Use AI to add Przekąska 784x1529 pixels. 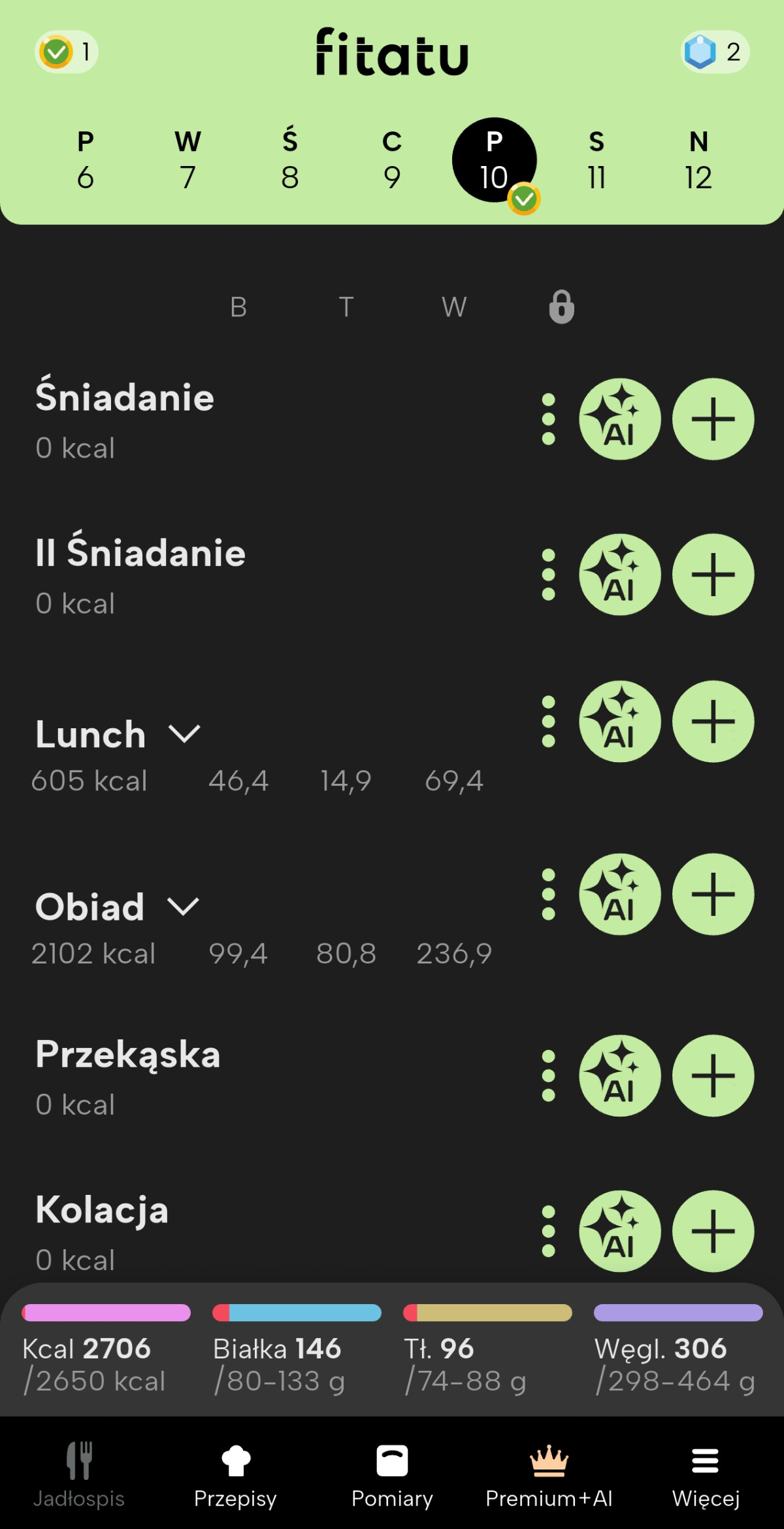(619, 1075)
